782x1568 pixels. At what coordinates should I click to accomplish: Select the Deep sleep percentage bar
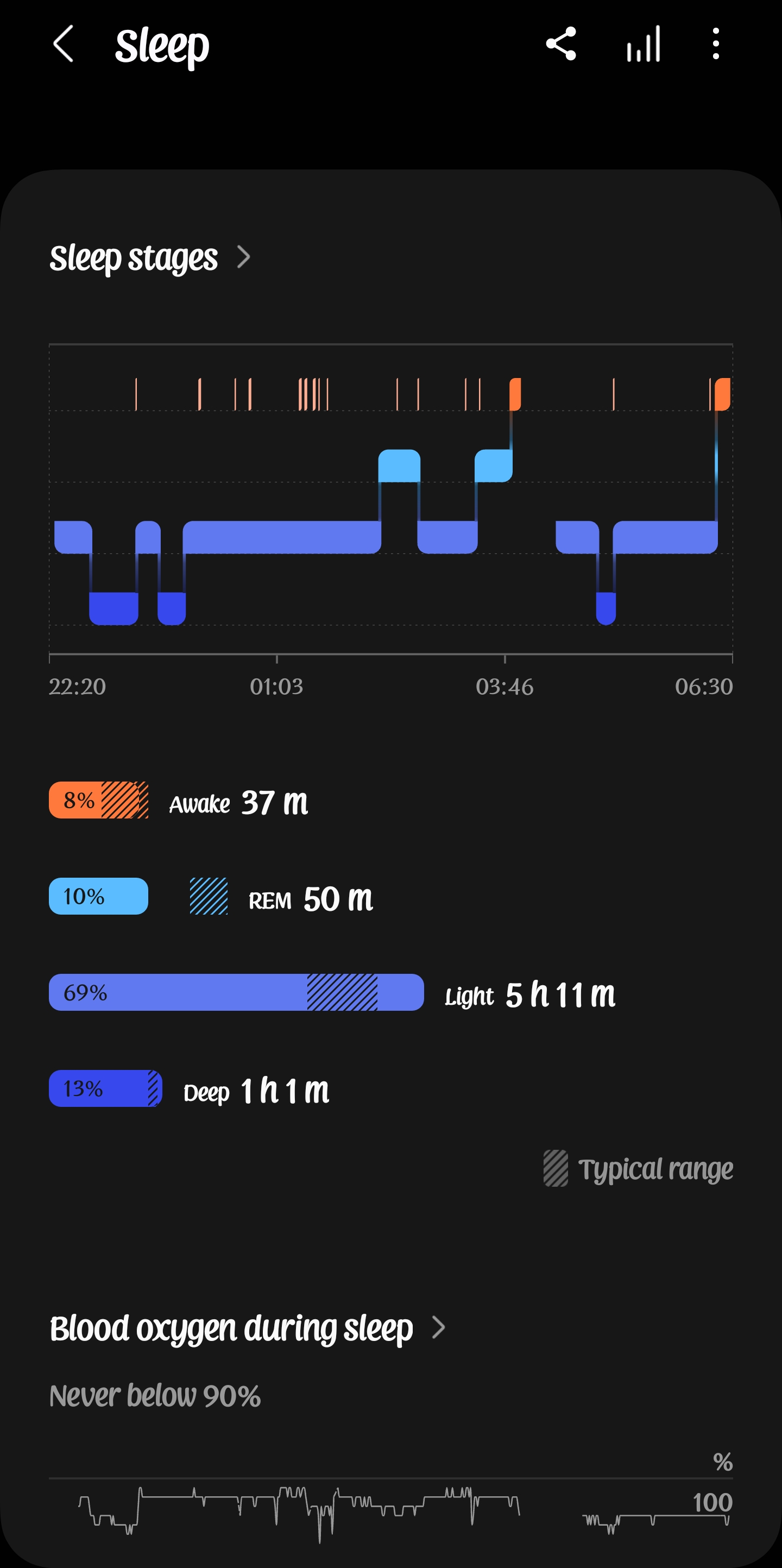(105, 1090)
